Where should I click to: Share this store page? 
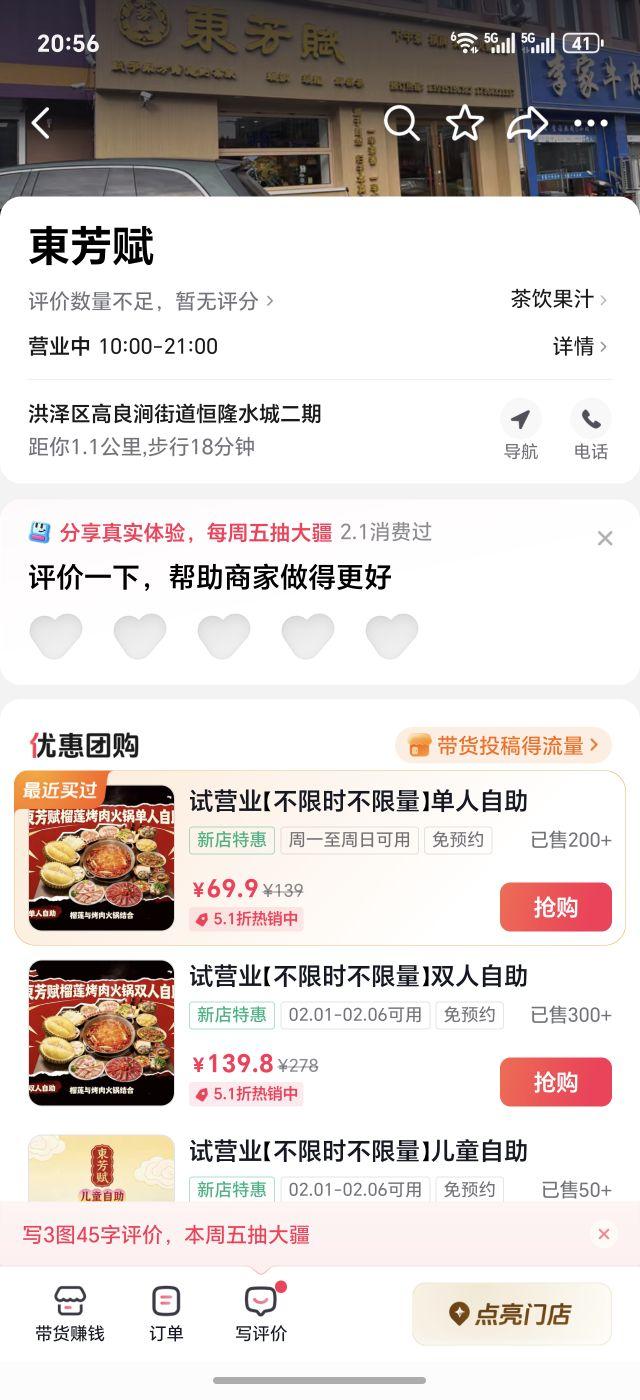pos(527,124)
